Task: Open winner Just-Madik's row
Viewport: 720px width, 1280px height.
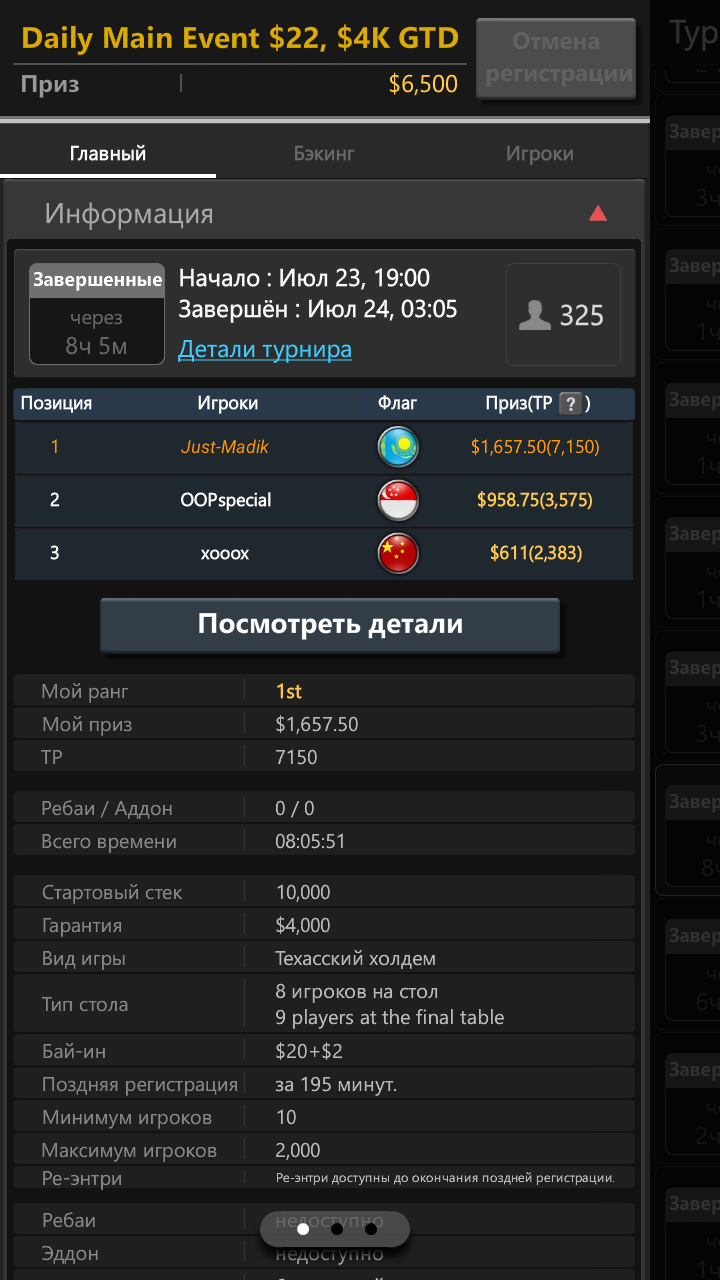Action: pos(324,447)
